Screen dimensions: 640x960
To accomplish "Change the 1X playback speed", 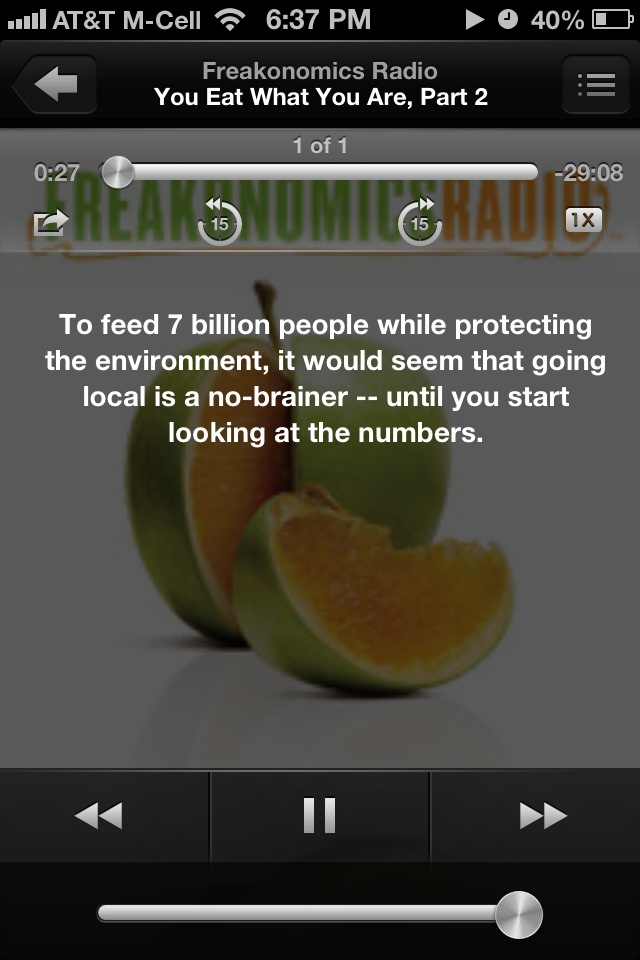I will click(583, 220).
